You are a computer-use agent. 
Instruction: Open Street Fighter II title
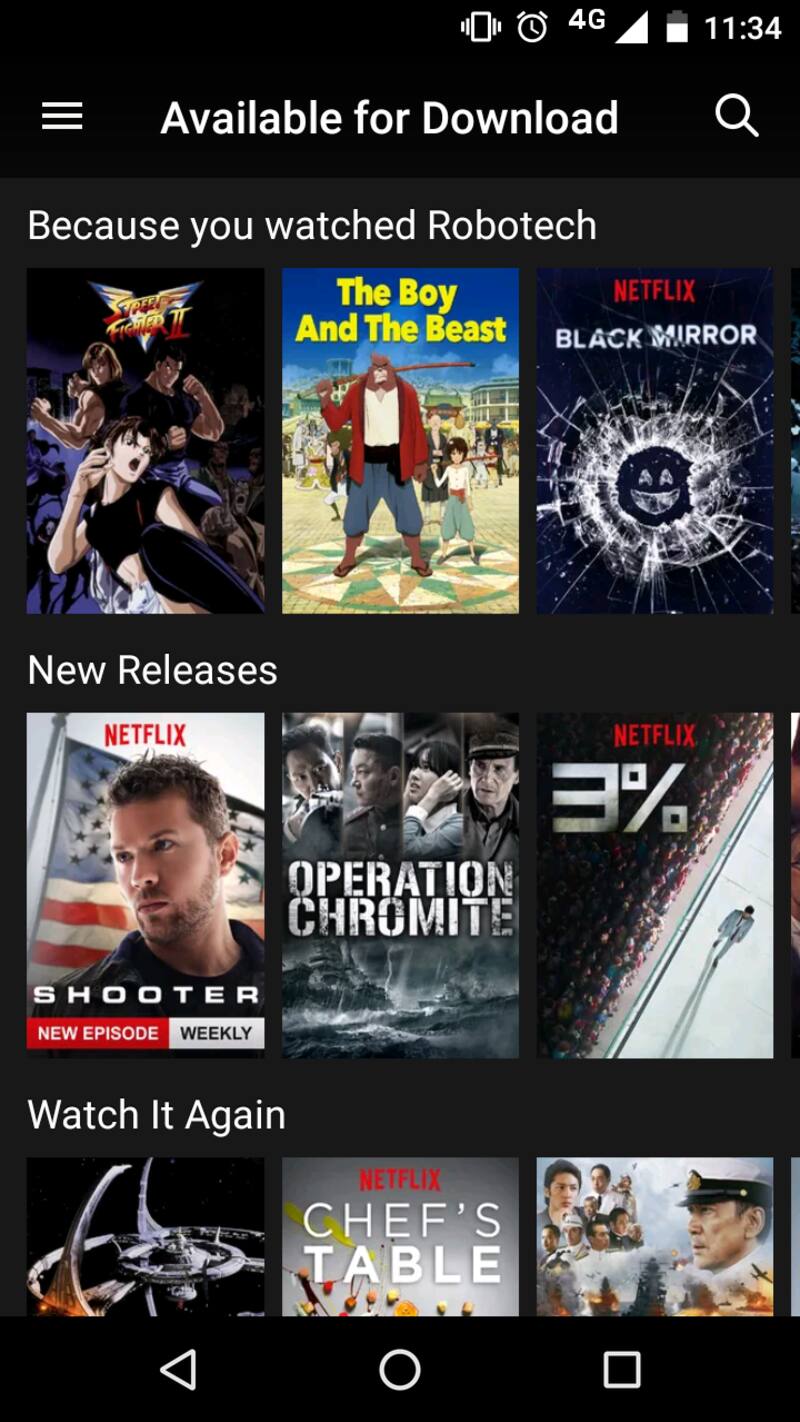[x=145, y=440]
